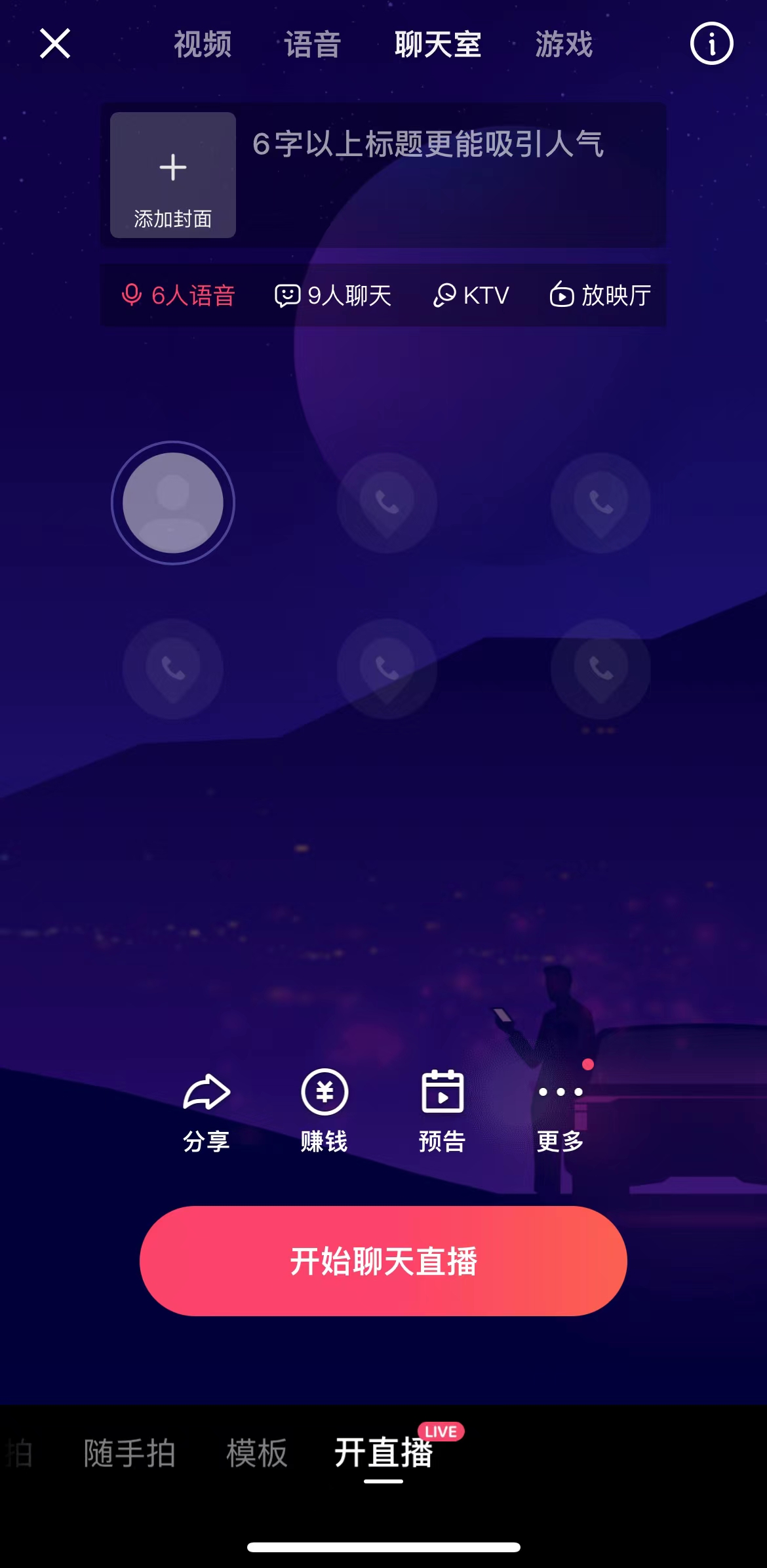Screen dimensions: 767x1568
Task: Enter a title in the title field
Action: pyautogui.click(x=446, y=146)
